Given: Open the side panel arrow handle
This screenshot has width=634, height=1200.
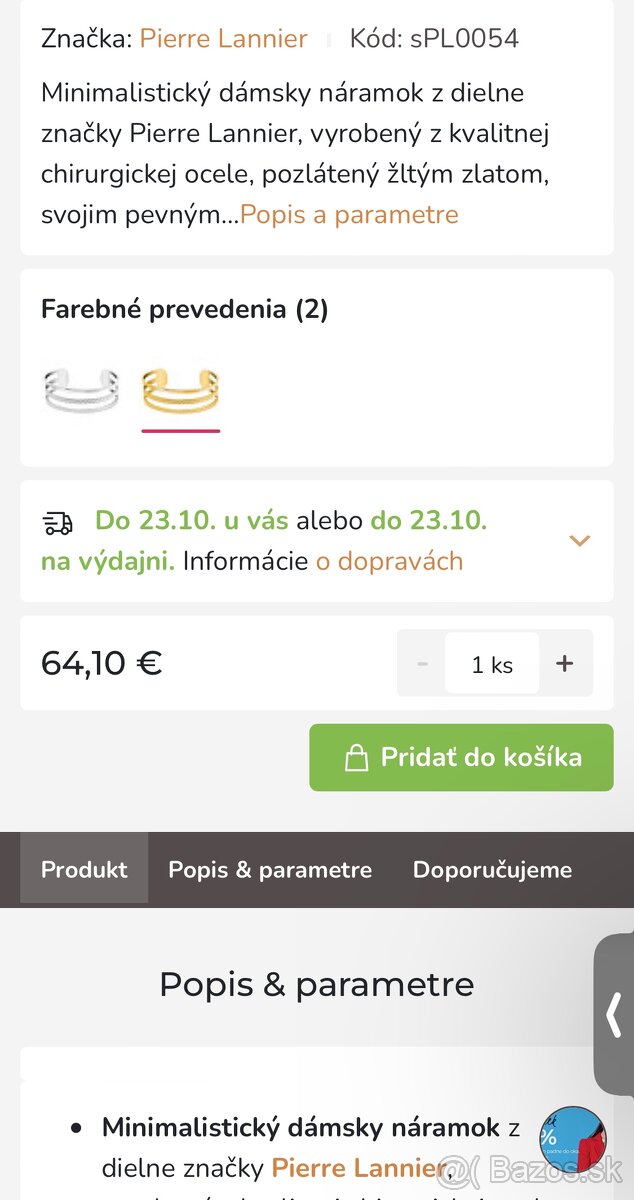Looking at the screenshot, I should click(614, 1015).
